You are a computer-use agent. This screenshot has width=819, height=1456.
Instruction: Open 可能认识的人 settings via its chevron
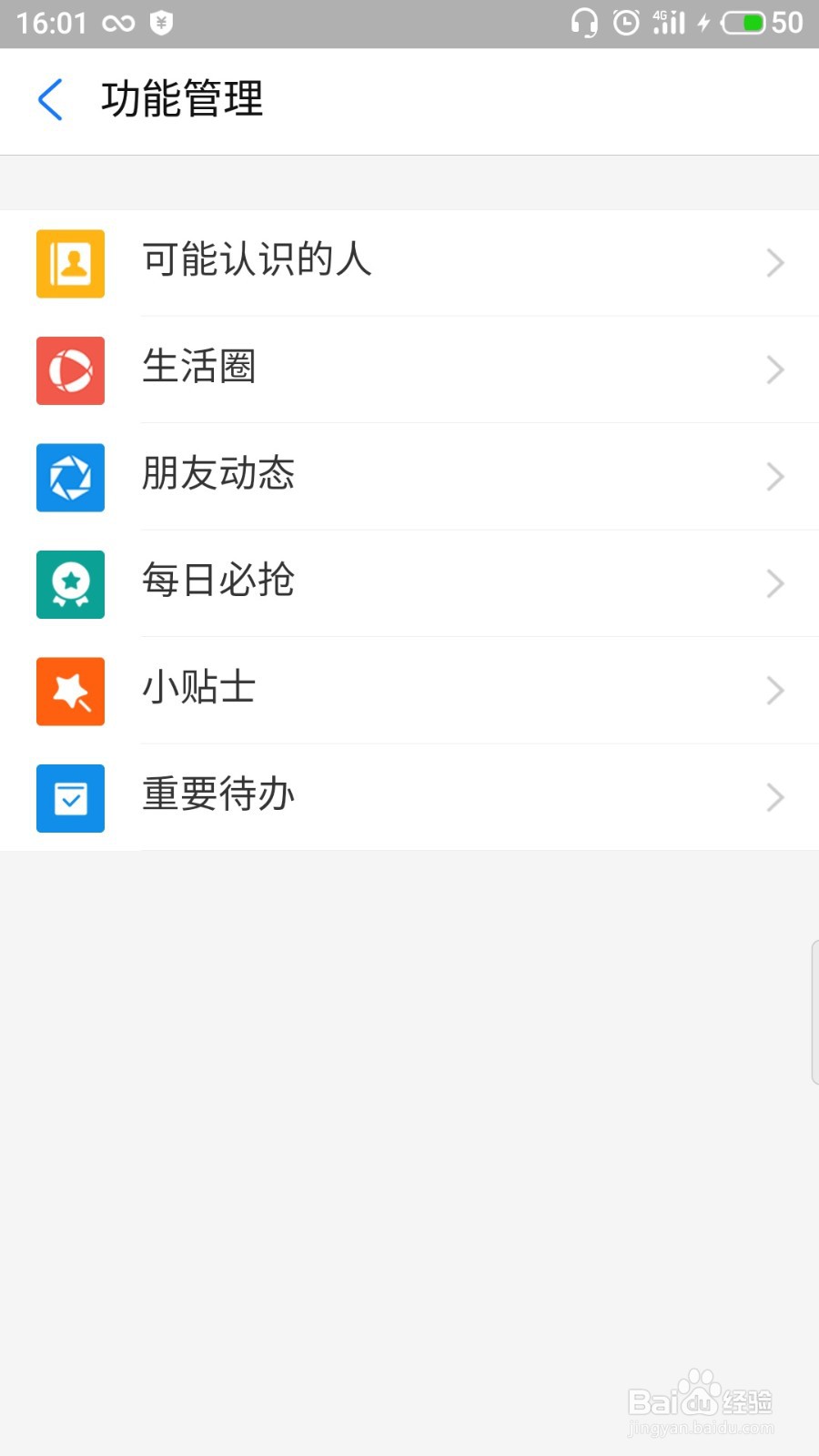point(775,263)
